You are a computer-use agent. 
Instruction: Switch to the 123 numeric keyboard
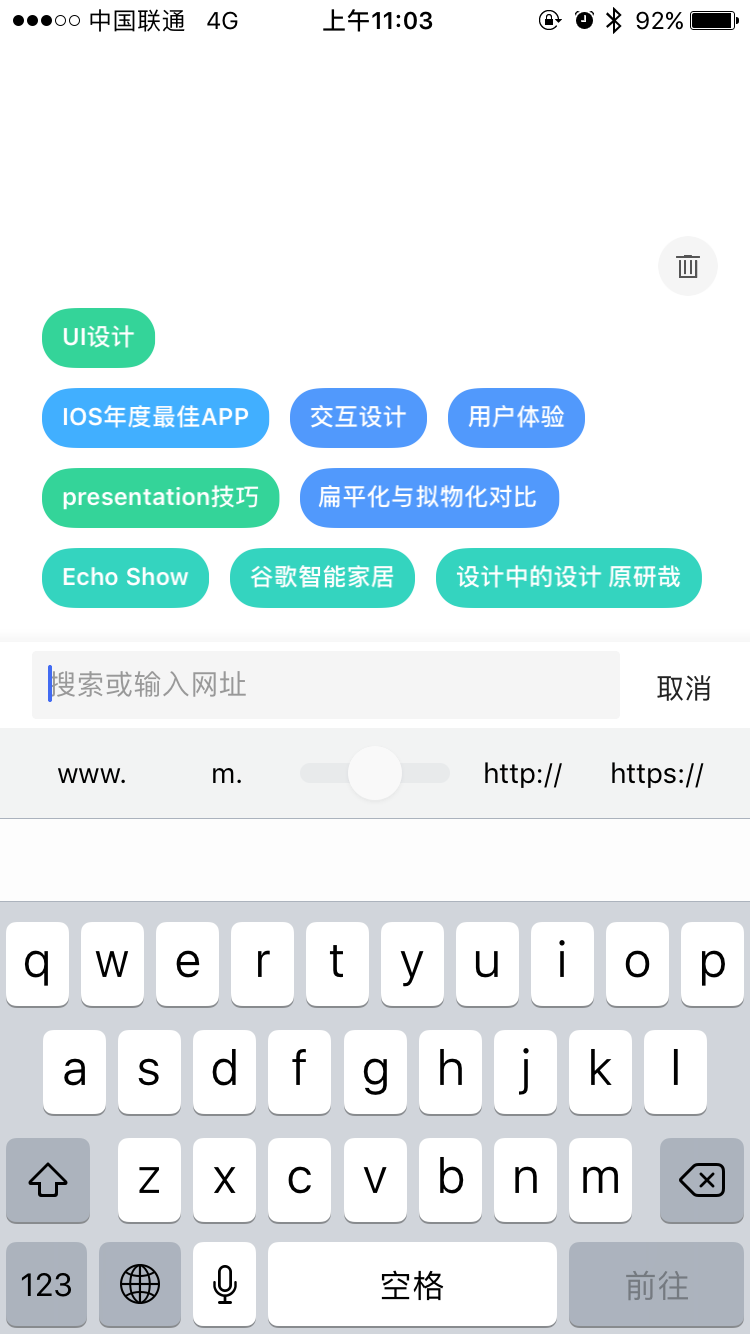pyautogui.click(x=47, y=1284)
